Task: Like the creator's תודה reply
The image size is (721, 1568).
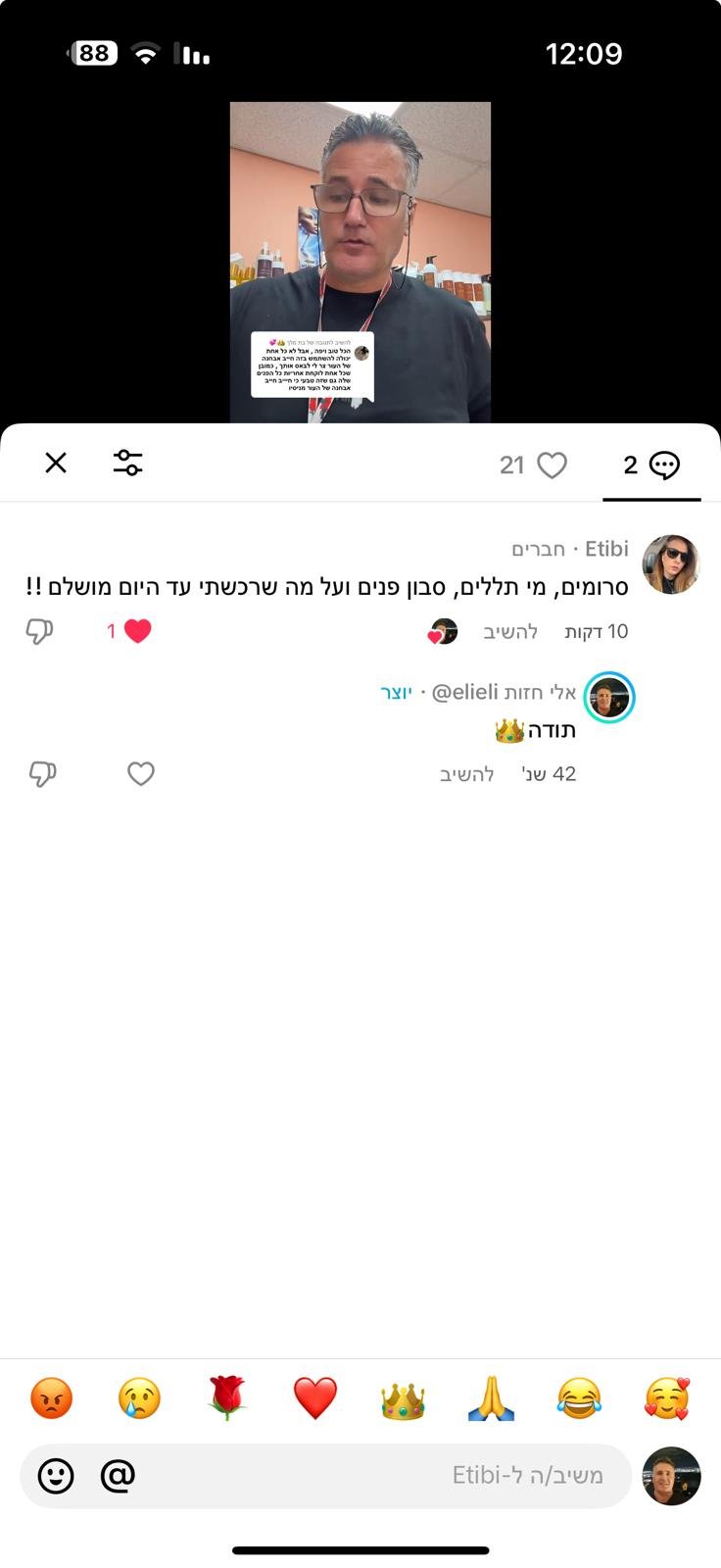Action: click(x=141, y=774)
